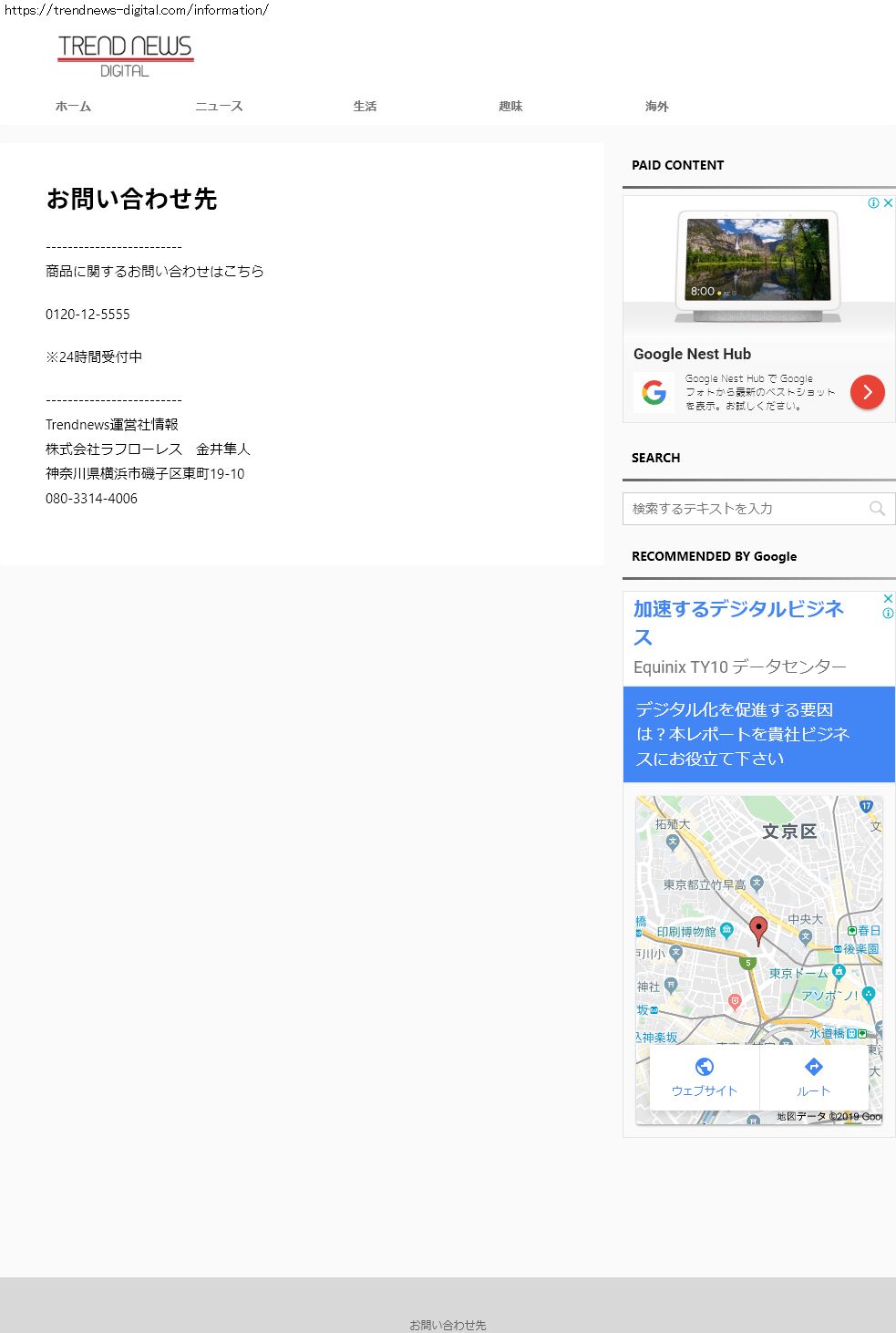Open the お問い合わせ先 footer link
Screen dimensions: 896x1333
[448, 1325]
